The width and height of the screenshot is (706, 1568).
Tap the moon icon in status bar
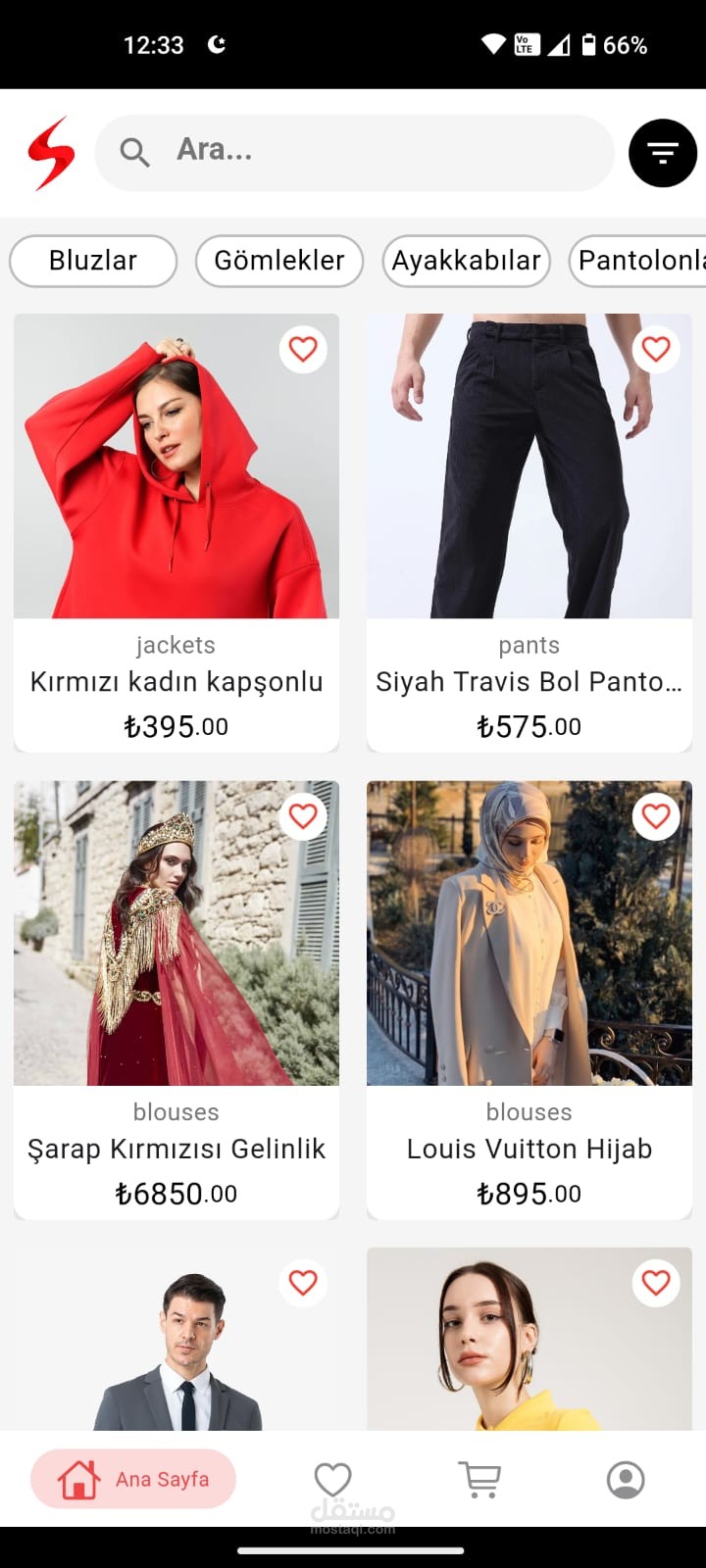pos(218,43)
